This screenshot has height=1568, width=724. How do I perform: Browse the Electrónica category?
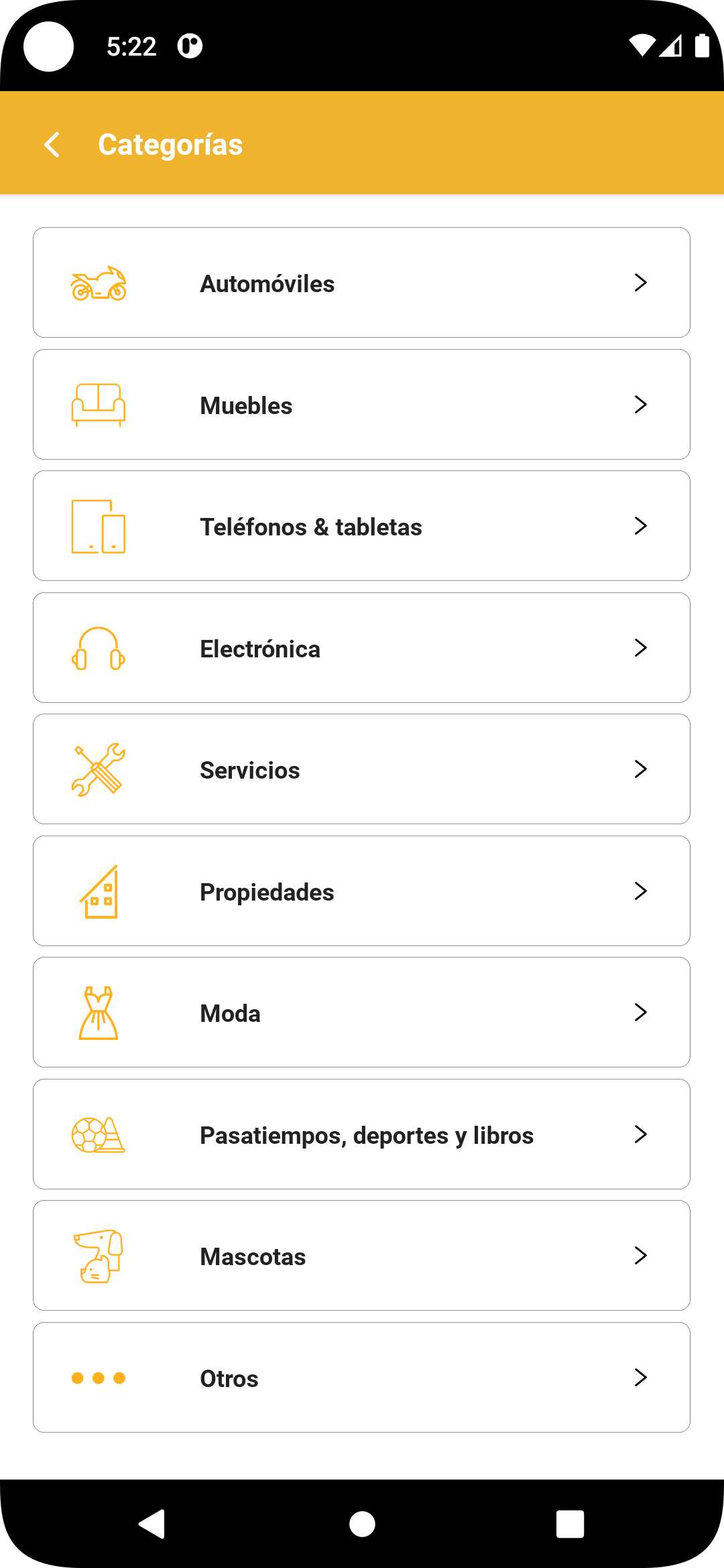[x=361, y=648]
